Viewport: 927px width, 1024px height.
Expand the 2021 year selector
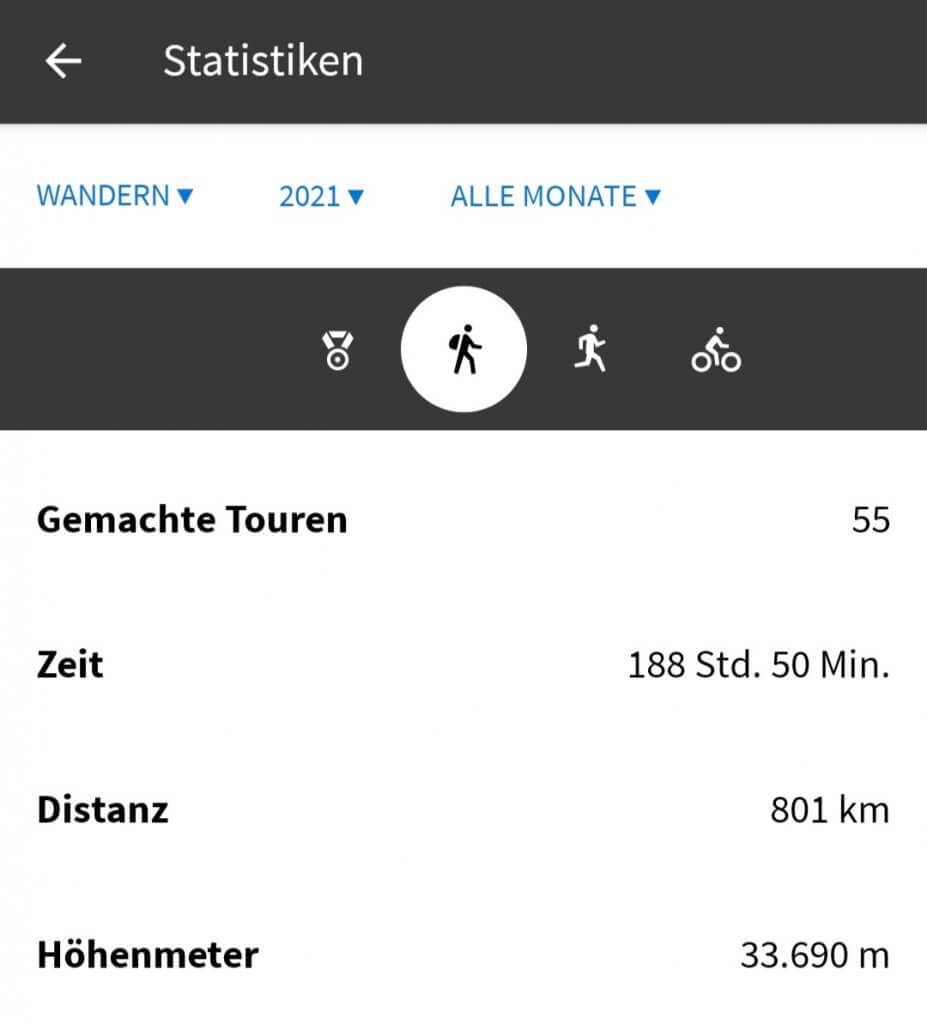[320, 196]
